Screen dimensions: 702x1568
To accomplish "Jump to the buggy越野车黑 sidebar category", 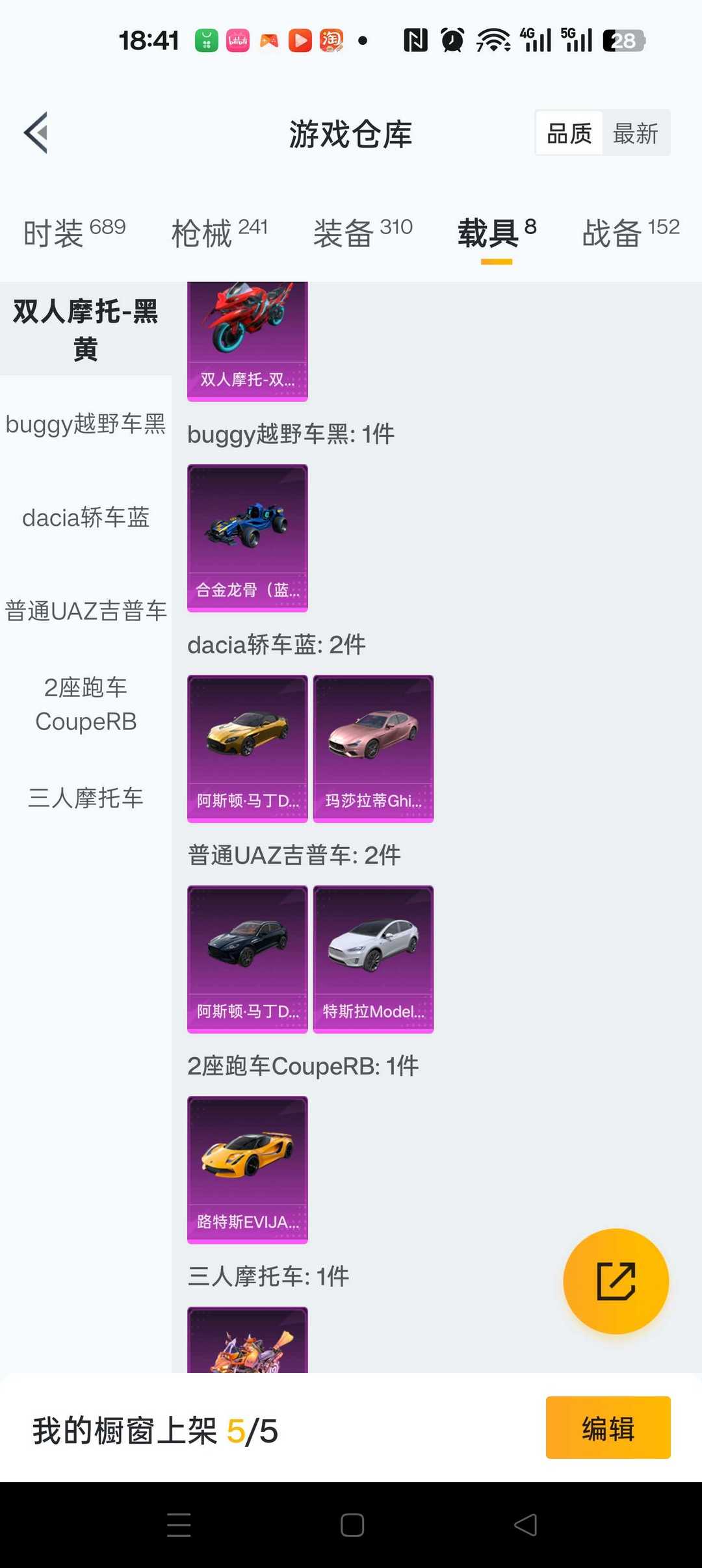I will pyautogui.click(x=85, y=424).
